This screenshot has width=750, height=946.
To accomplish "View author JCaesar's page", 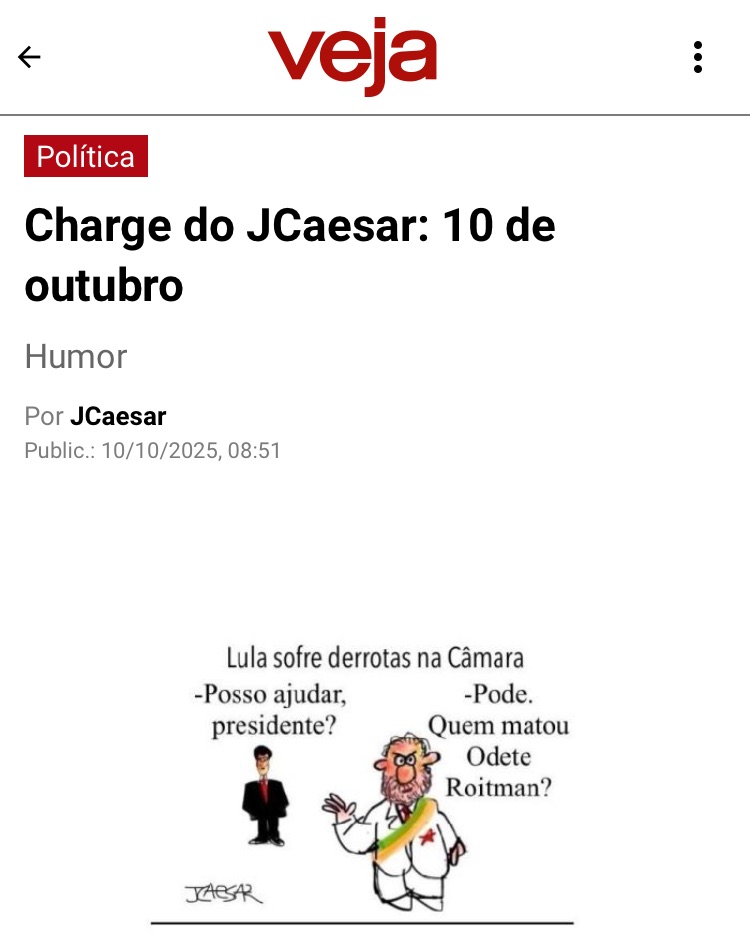I will point(118,416).
